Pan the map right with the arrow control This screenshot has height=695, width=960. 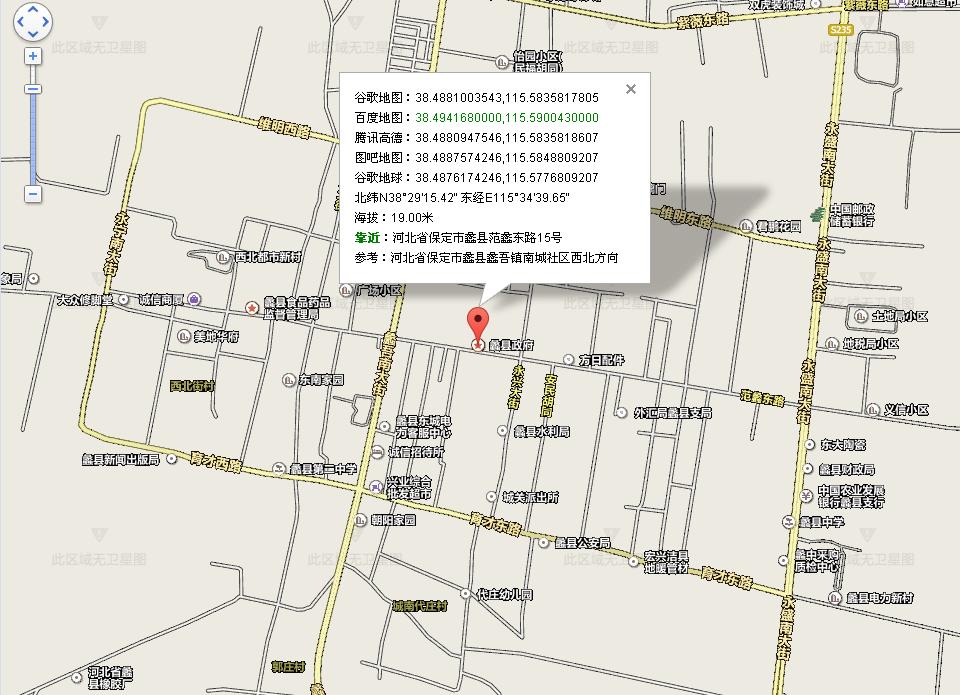[45, 21]
